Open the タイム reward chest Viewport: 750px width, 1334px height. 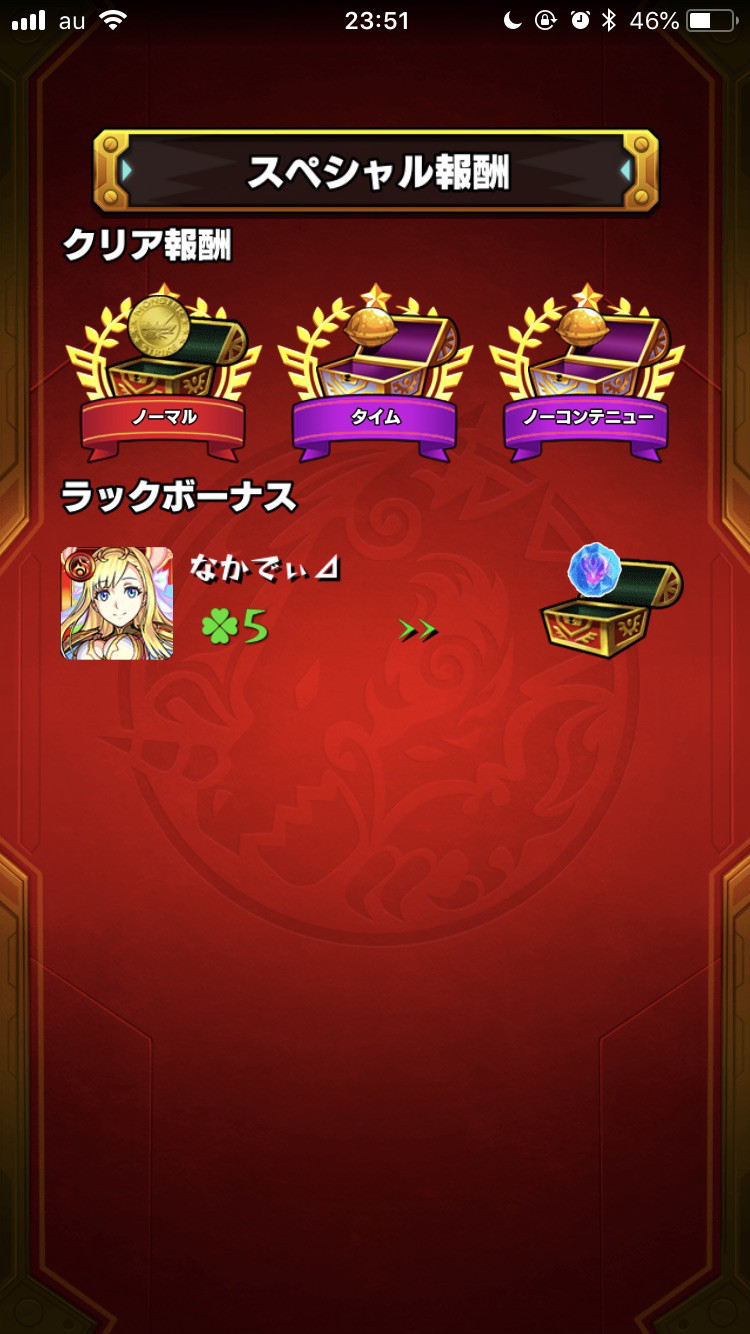pyautogui.click(x=375, y=373)
